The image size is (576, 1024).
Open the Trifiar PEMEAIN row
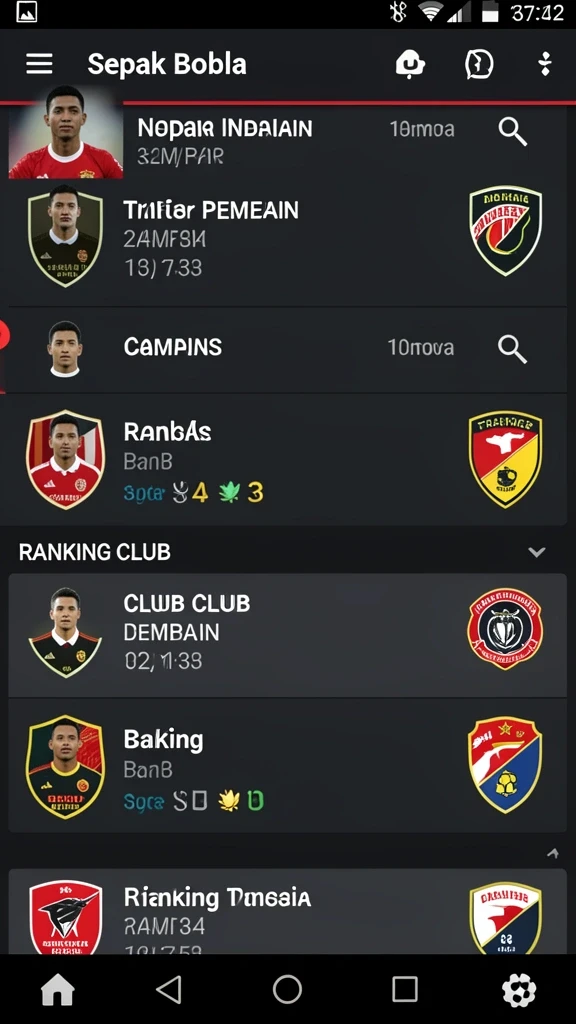tap(287, 239)
